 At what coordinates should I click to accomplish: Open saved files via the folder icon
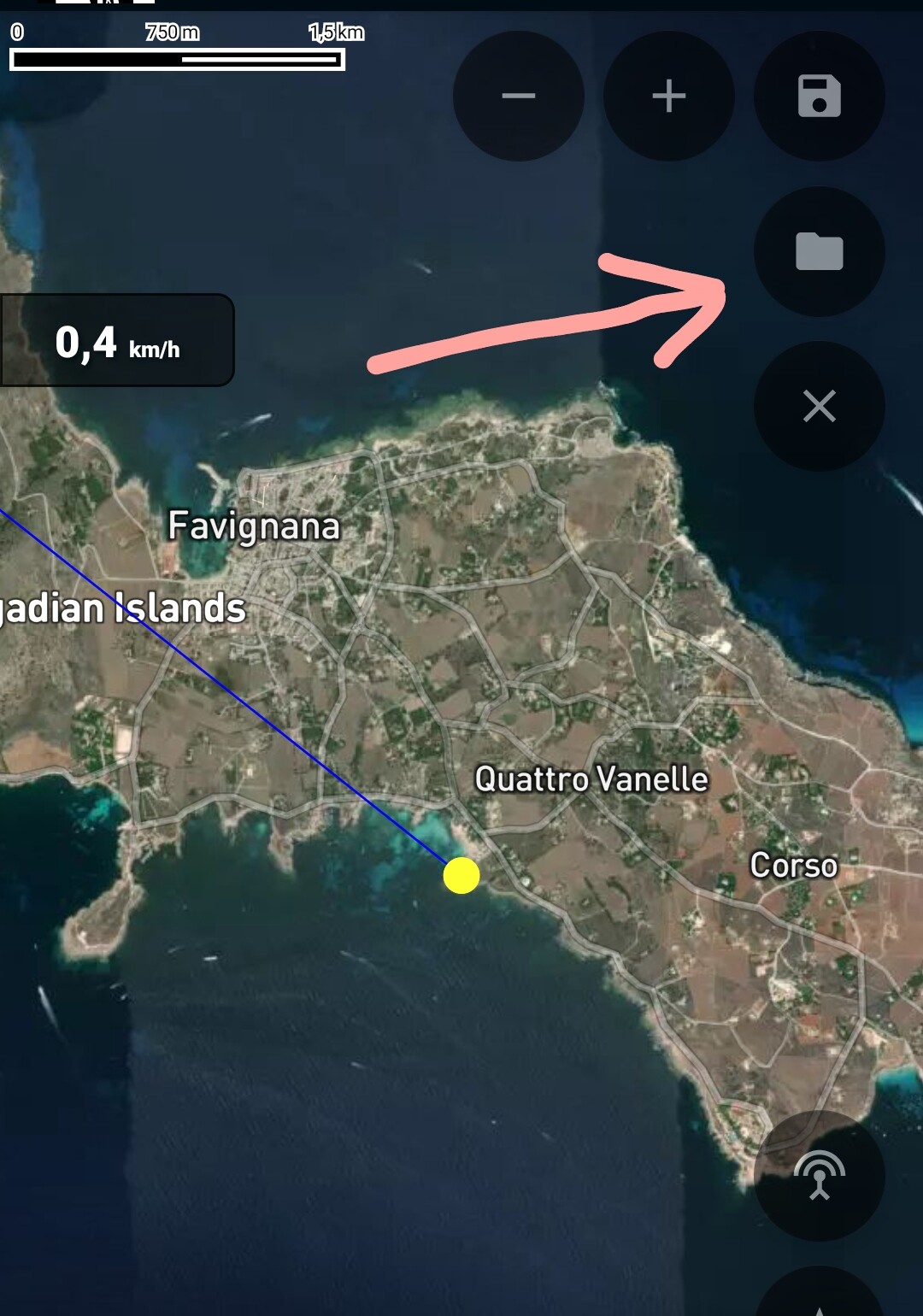tap(819, 251)
